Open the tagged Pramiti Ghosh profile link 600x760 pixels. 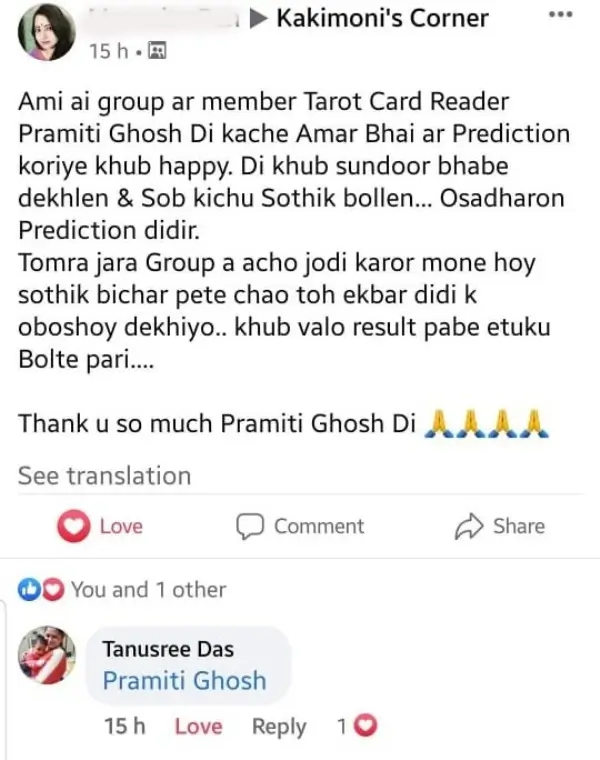[185, 681]
